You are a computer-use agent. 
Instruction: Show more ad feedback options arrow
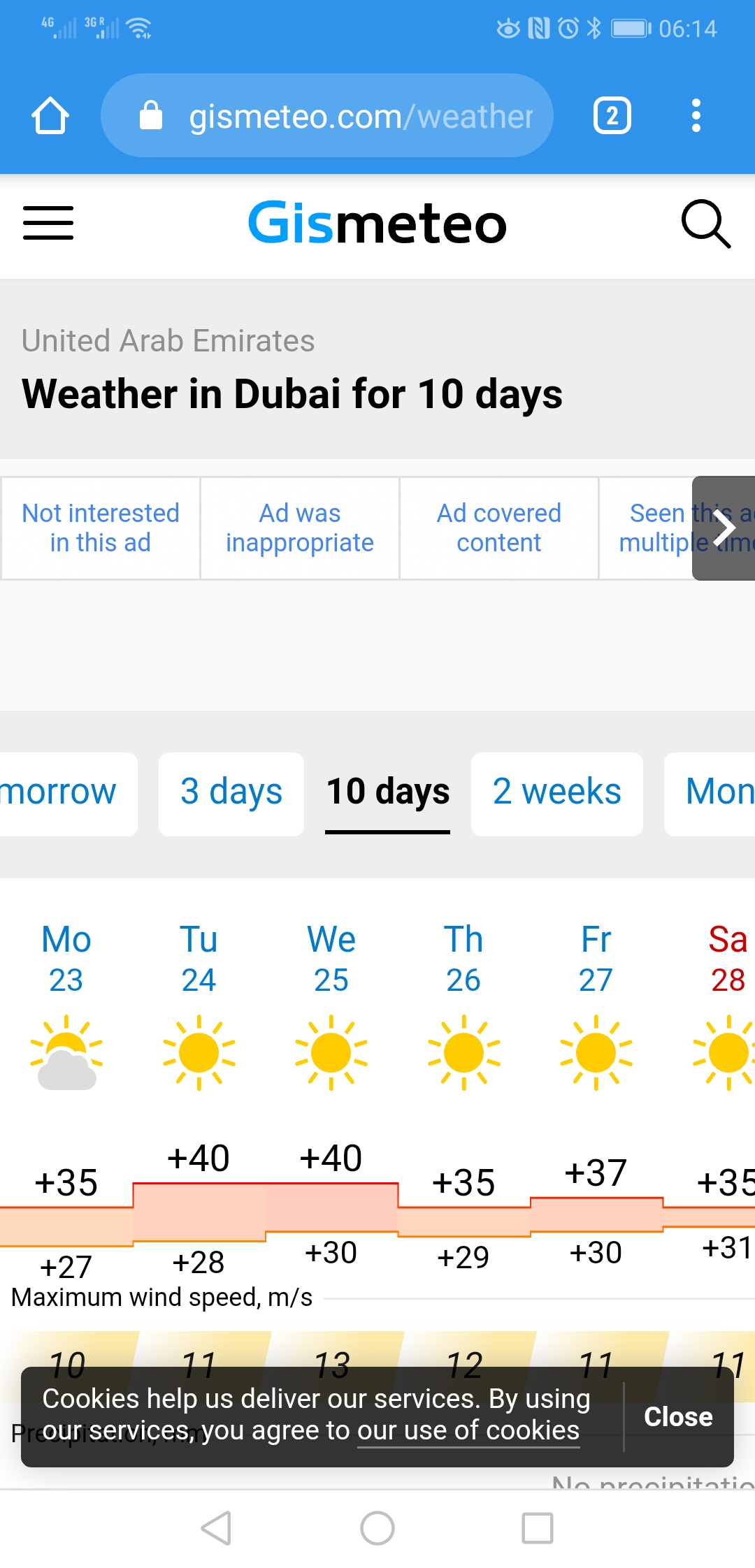[724, 528]
